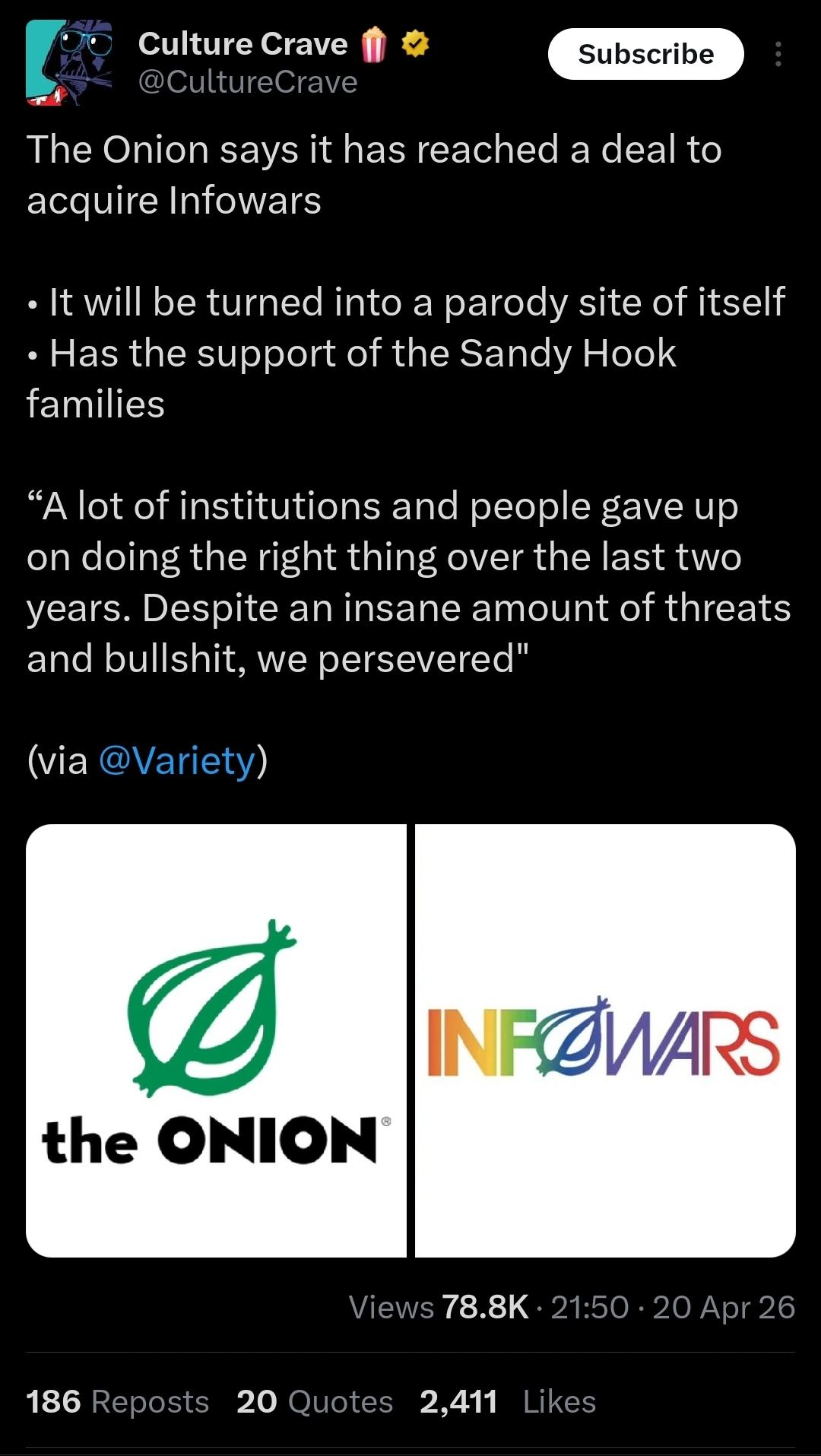Show the 186 Reposts list
821x1456 pixels.
coord(117,1402)
